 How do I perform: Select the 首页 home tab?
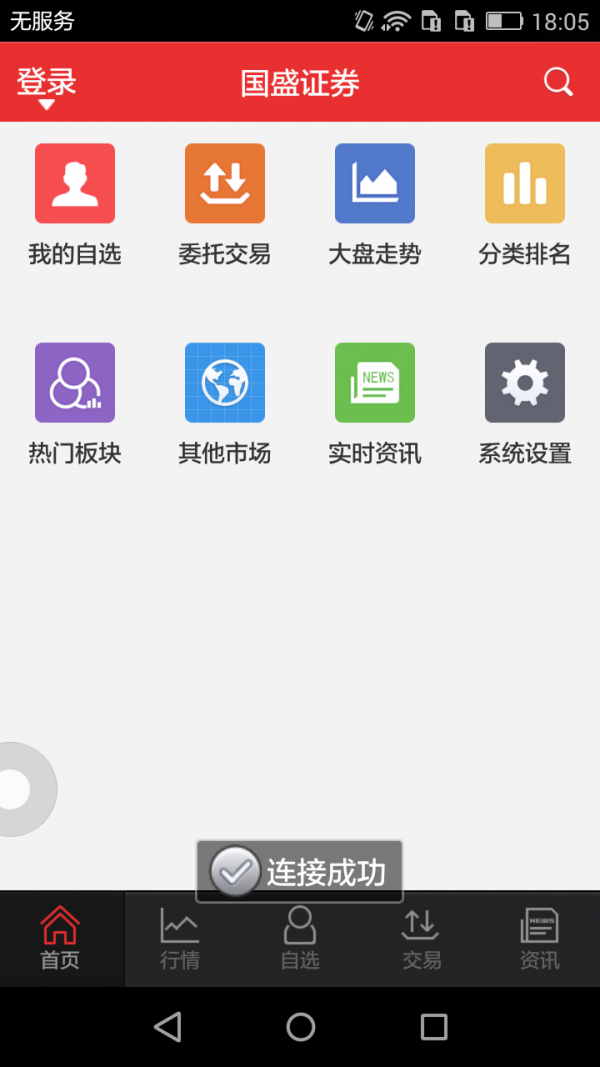pyautogui.click(x=60, y=939)
